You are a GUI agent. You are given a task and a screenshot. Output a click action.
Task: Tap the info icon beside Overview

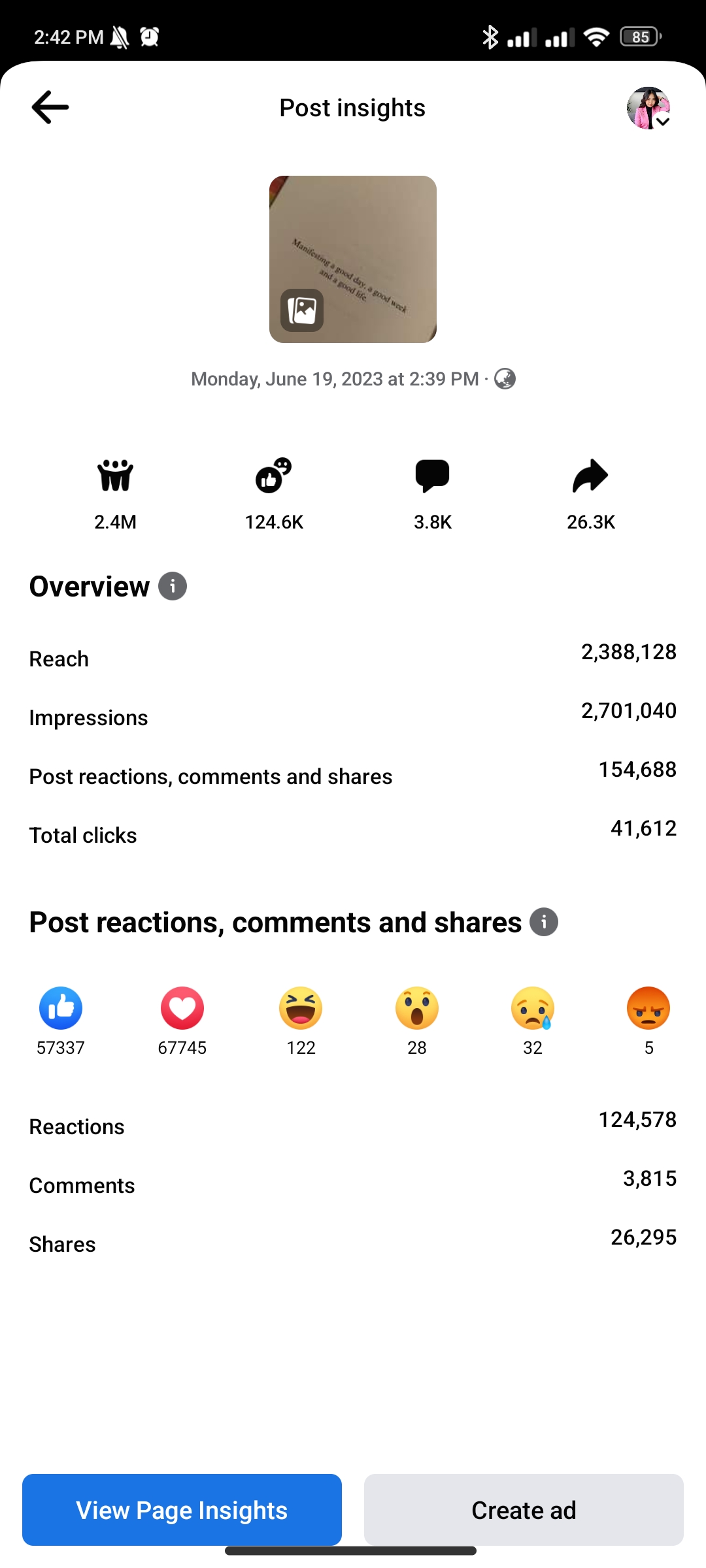tap(173, 586)
